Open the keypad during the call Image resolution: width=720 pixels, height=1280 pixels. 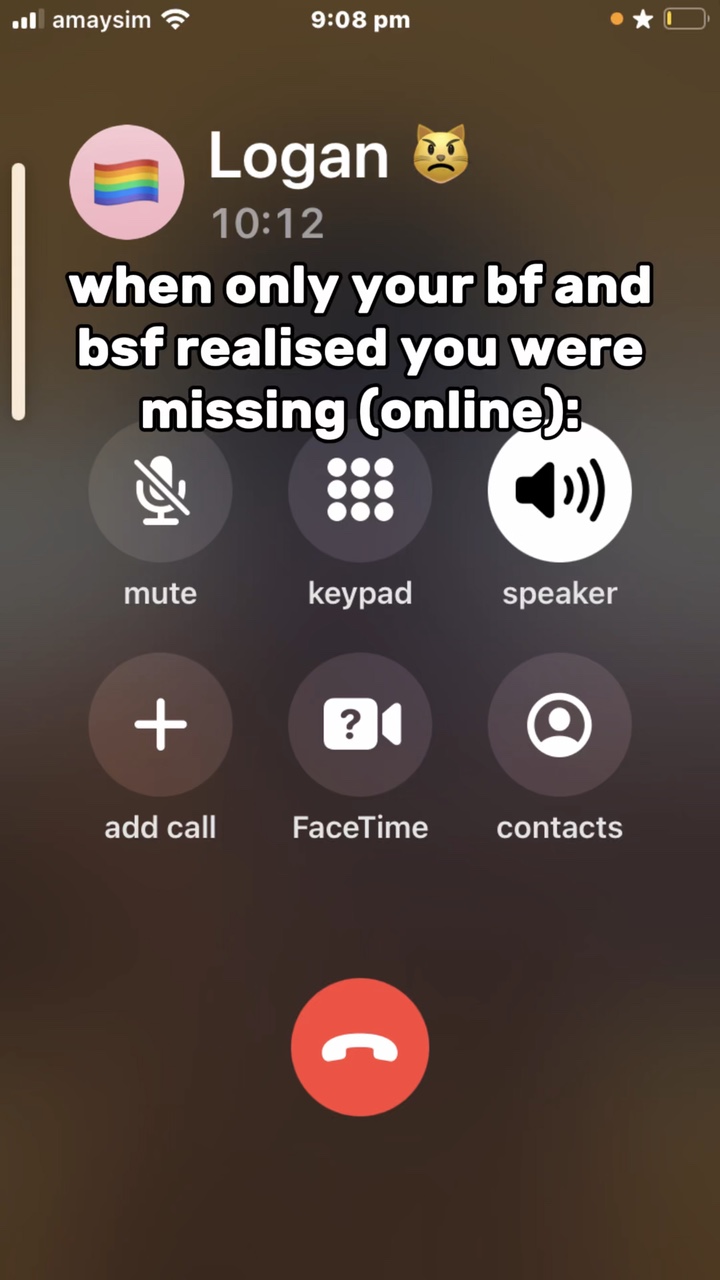pos(360,490)
